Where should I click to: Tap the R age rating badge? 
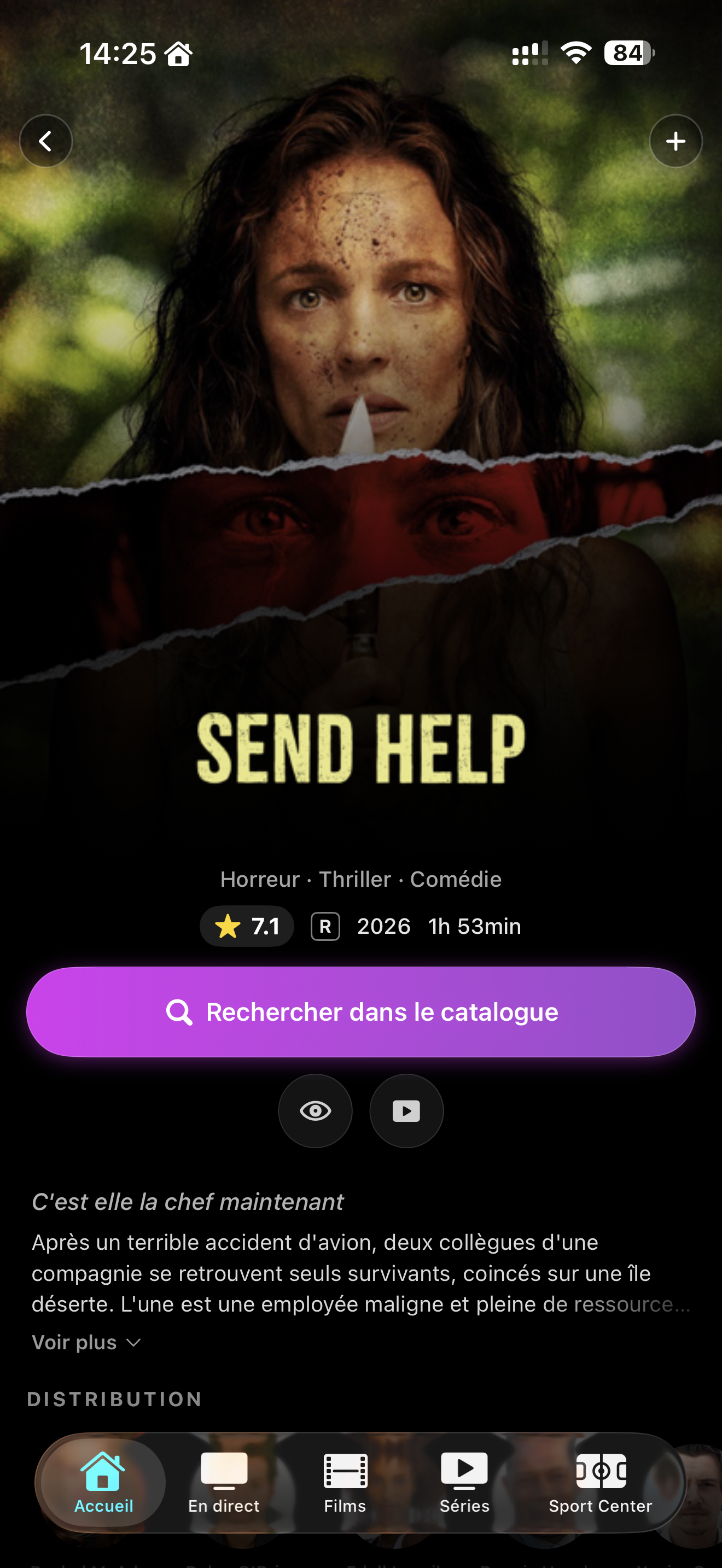pos(325,926)
